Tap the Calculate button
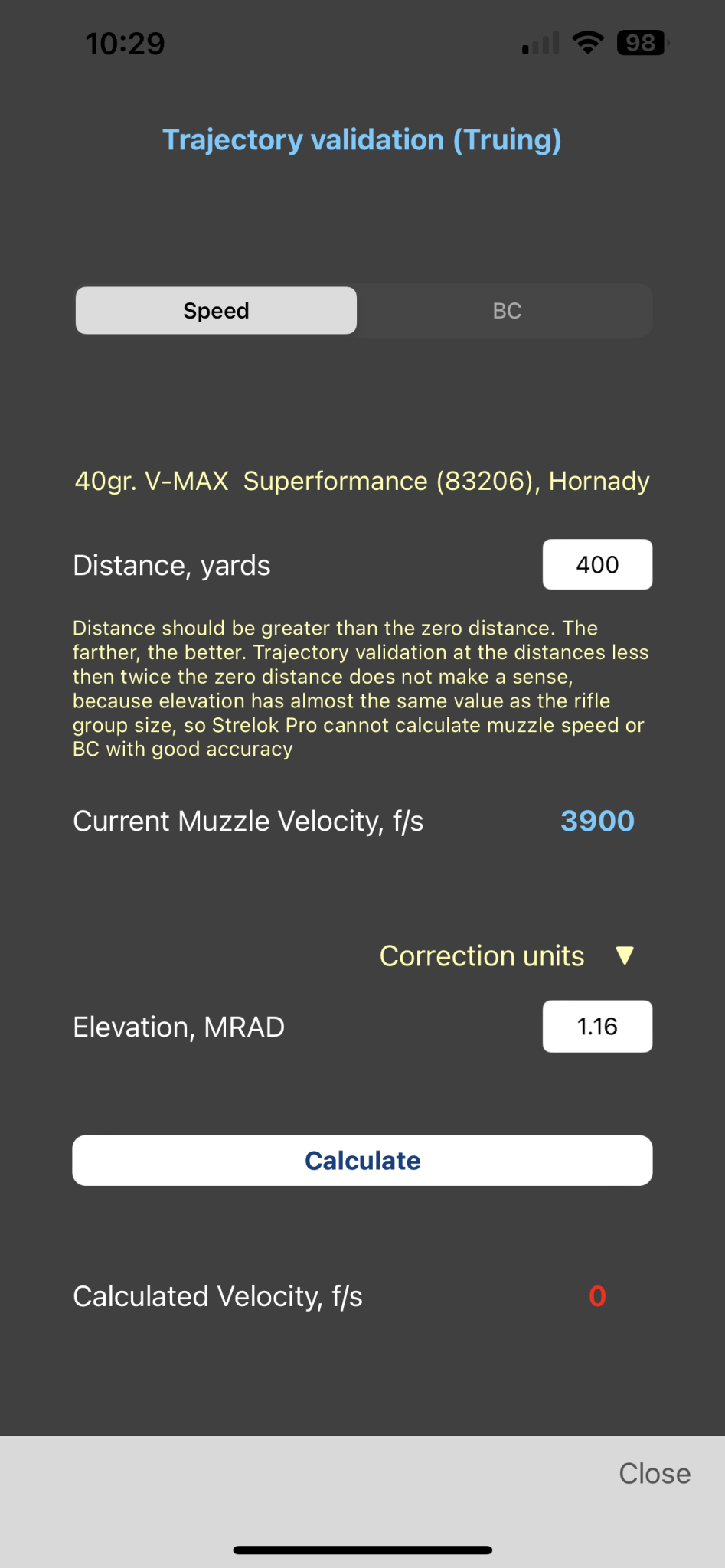The height and width of the screenshot is (1568, 725). 362,1161
